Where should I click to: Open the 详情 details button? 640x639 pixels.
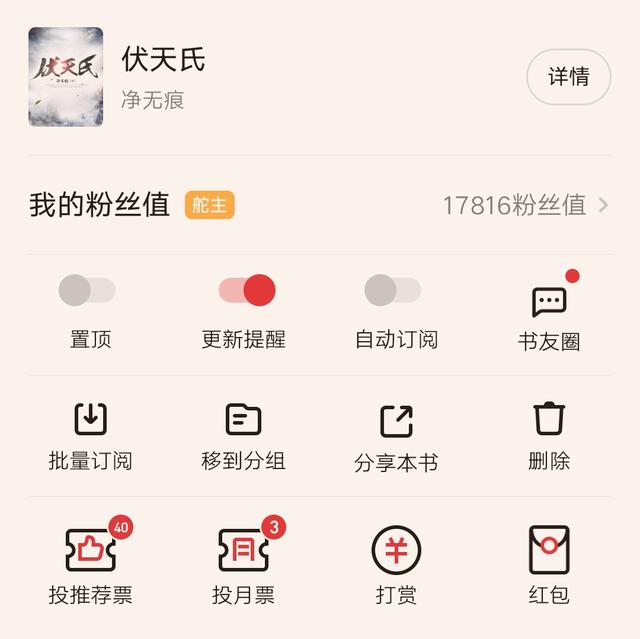(568, 77)
